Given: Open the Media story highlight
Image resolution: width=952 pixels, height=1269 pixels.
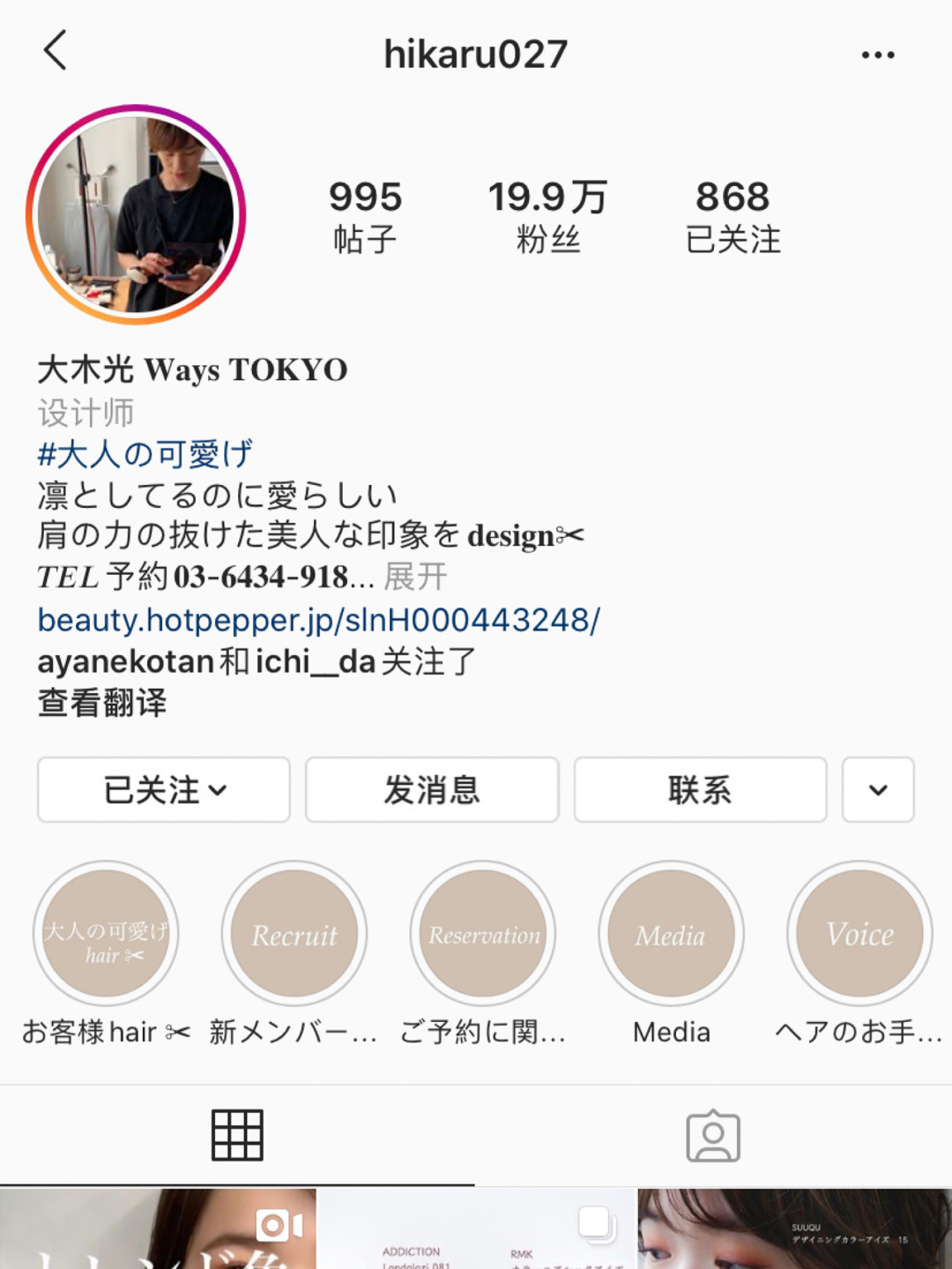Looking at the screenshot, I should pyautogui.click(x=672, y=934).
